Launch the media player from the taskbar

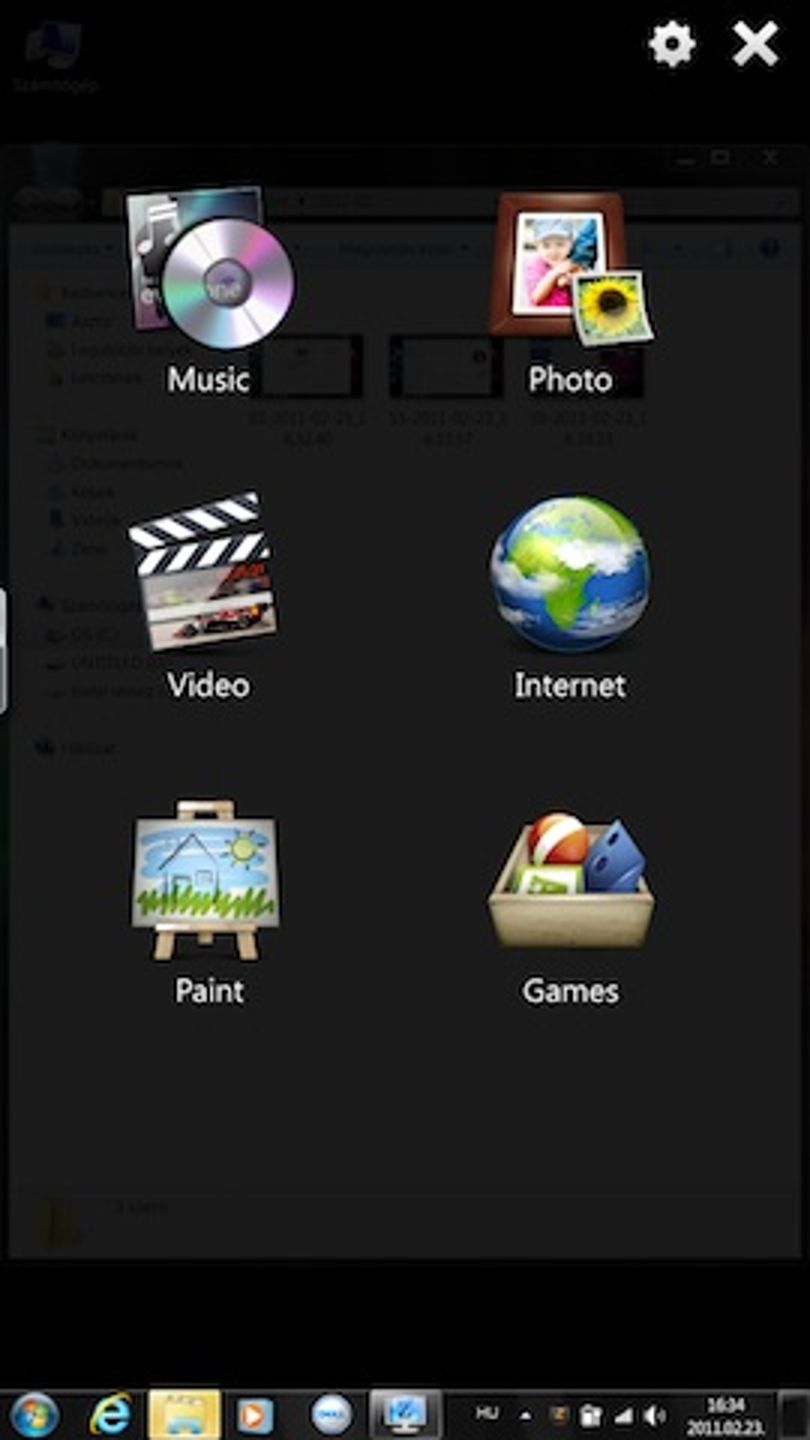point(256,1414)
